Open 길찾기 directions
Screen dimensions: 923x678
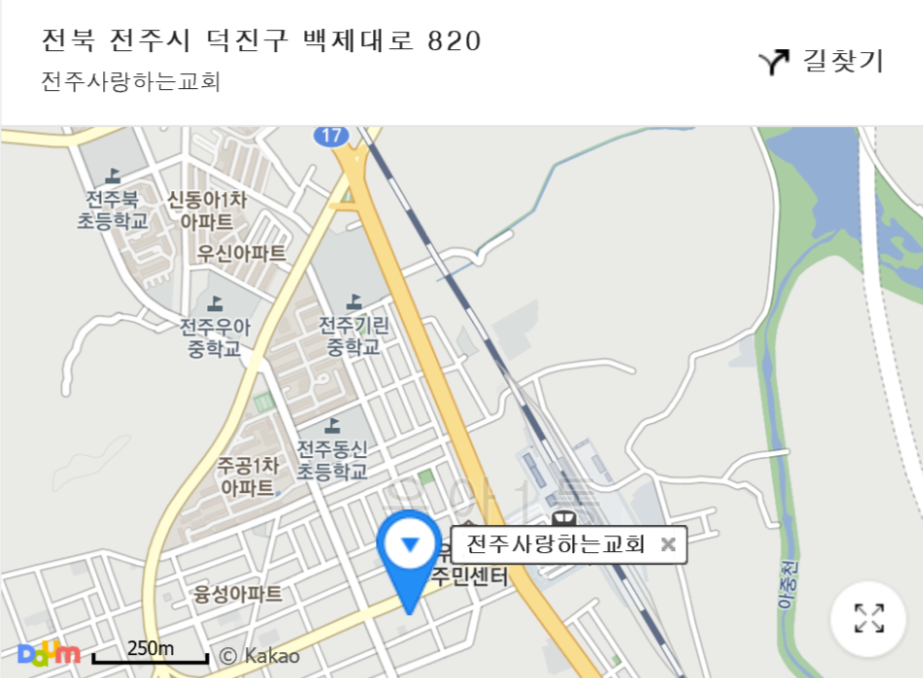(822, 62)
